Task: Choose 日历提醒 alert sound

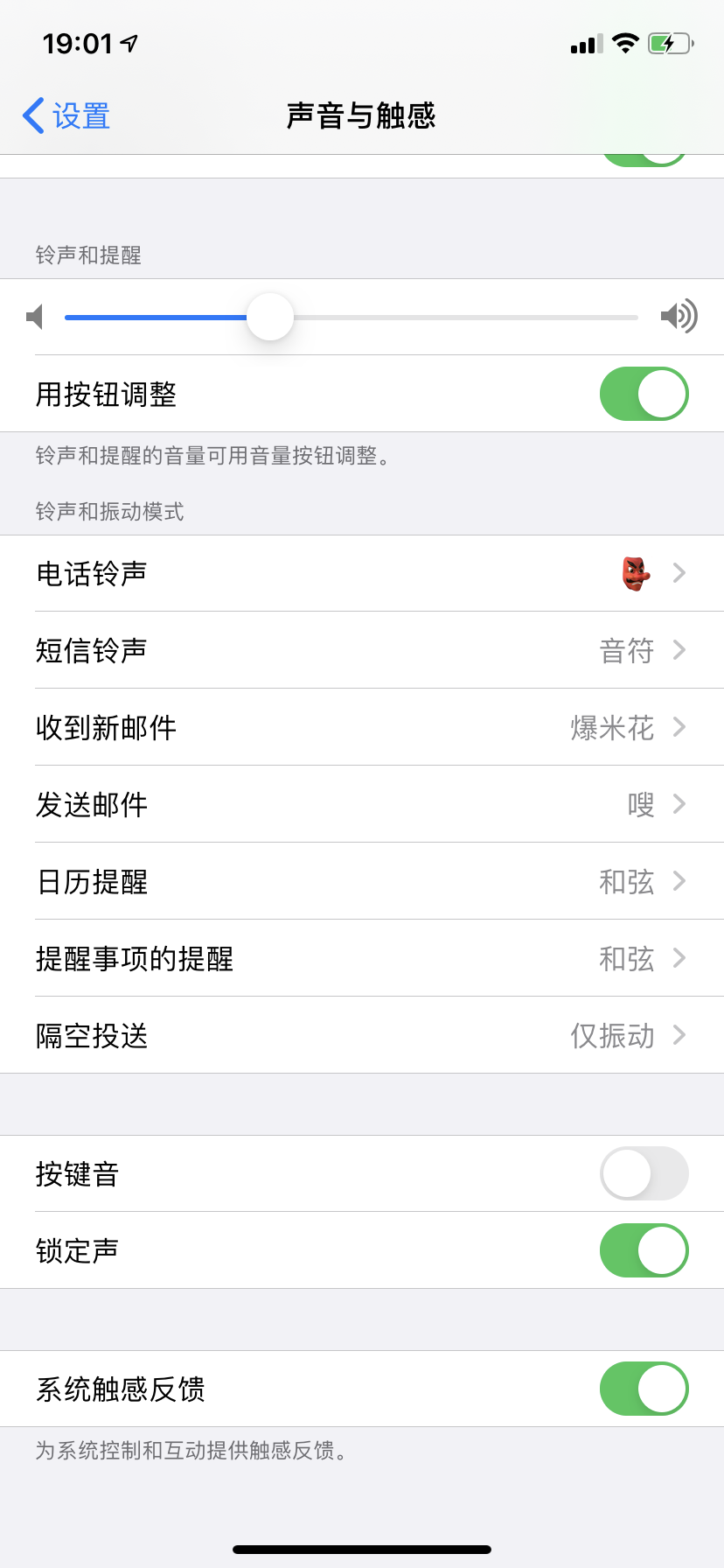Action: [362, 881]
